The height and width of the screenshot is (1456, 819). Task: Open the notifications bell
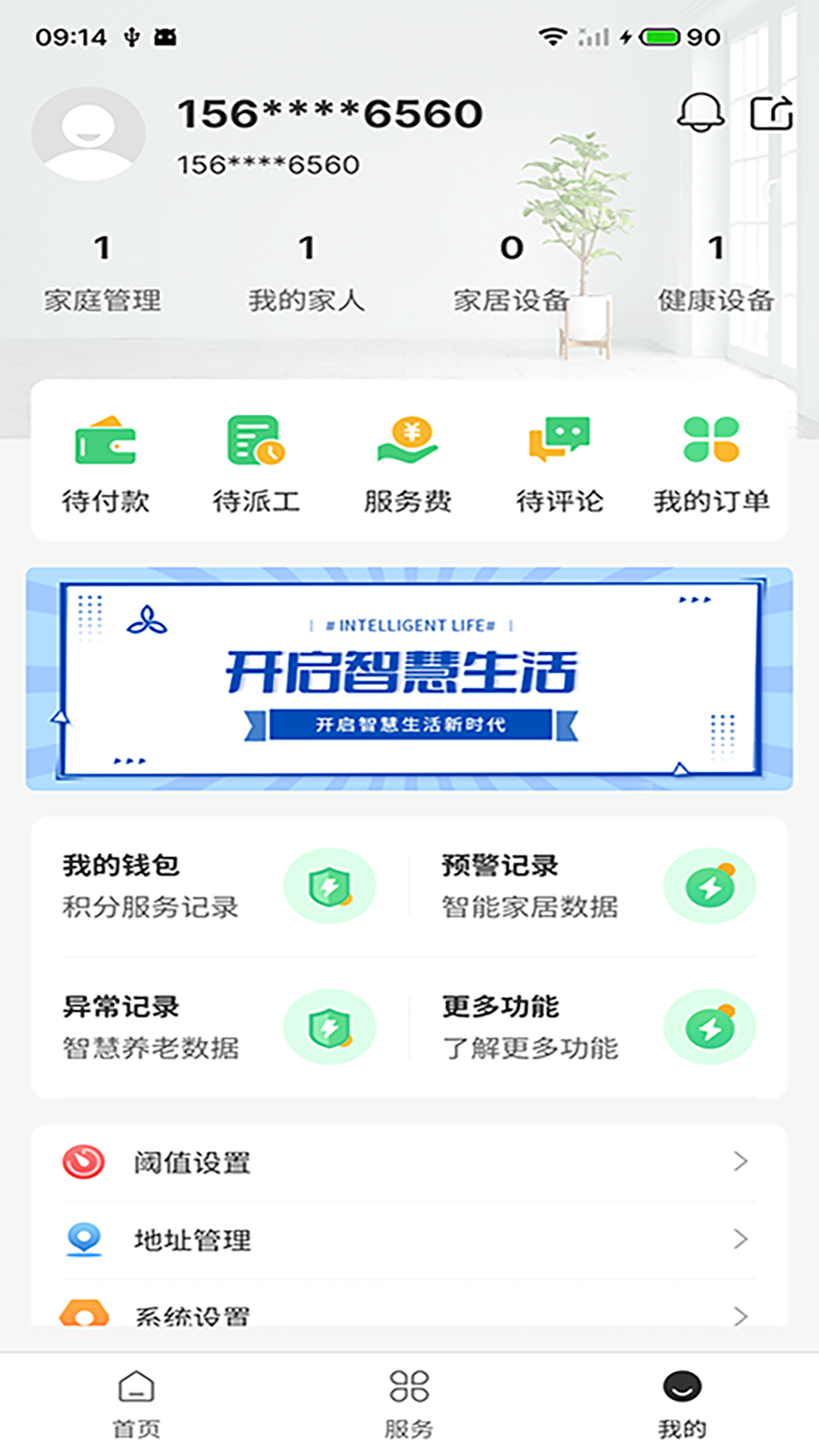pos(700,114)
